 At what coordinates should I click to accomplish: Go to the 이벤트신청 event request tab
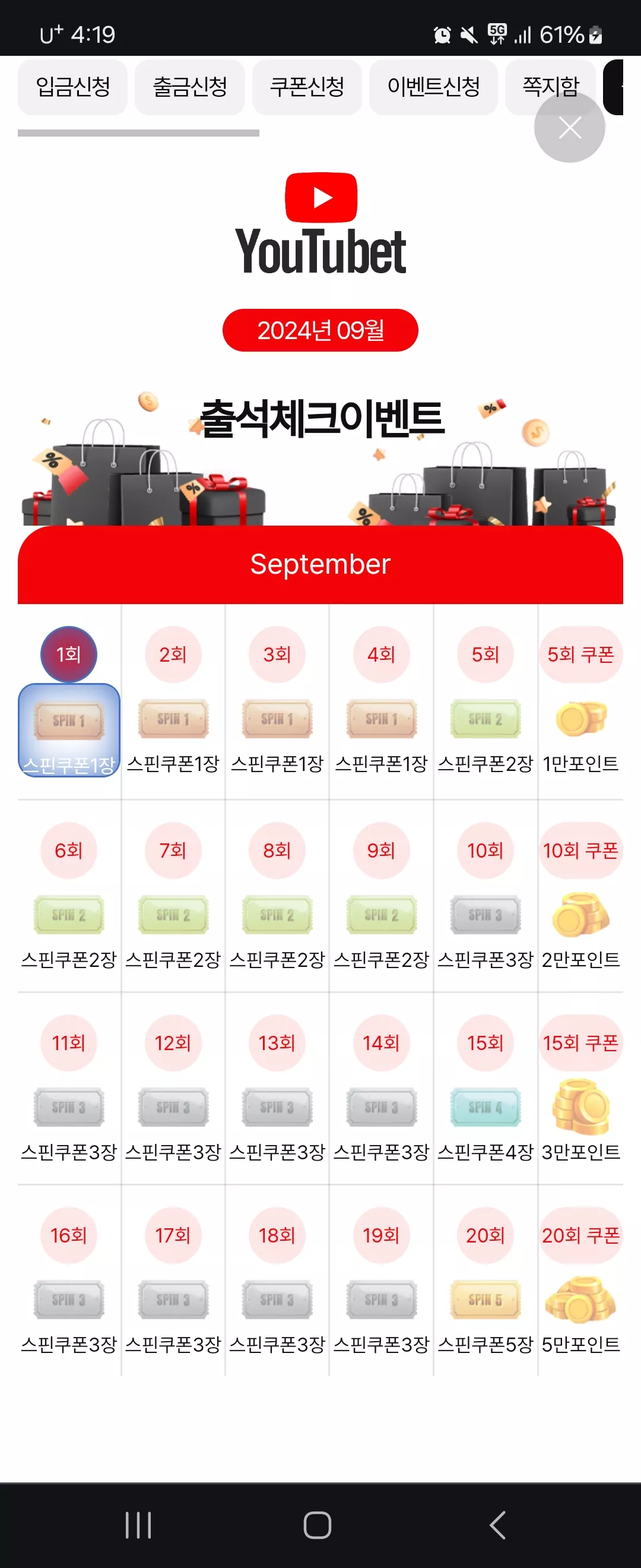434,87
